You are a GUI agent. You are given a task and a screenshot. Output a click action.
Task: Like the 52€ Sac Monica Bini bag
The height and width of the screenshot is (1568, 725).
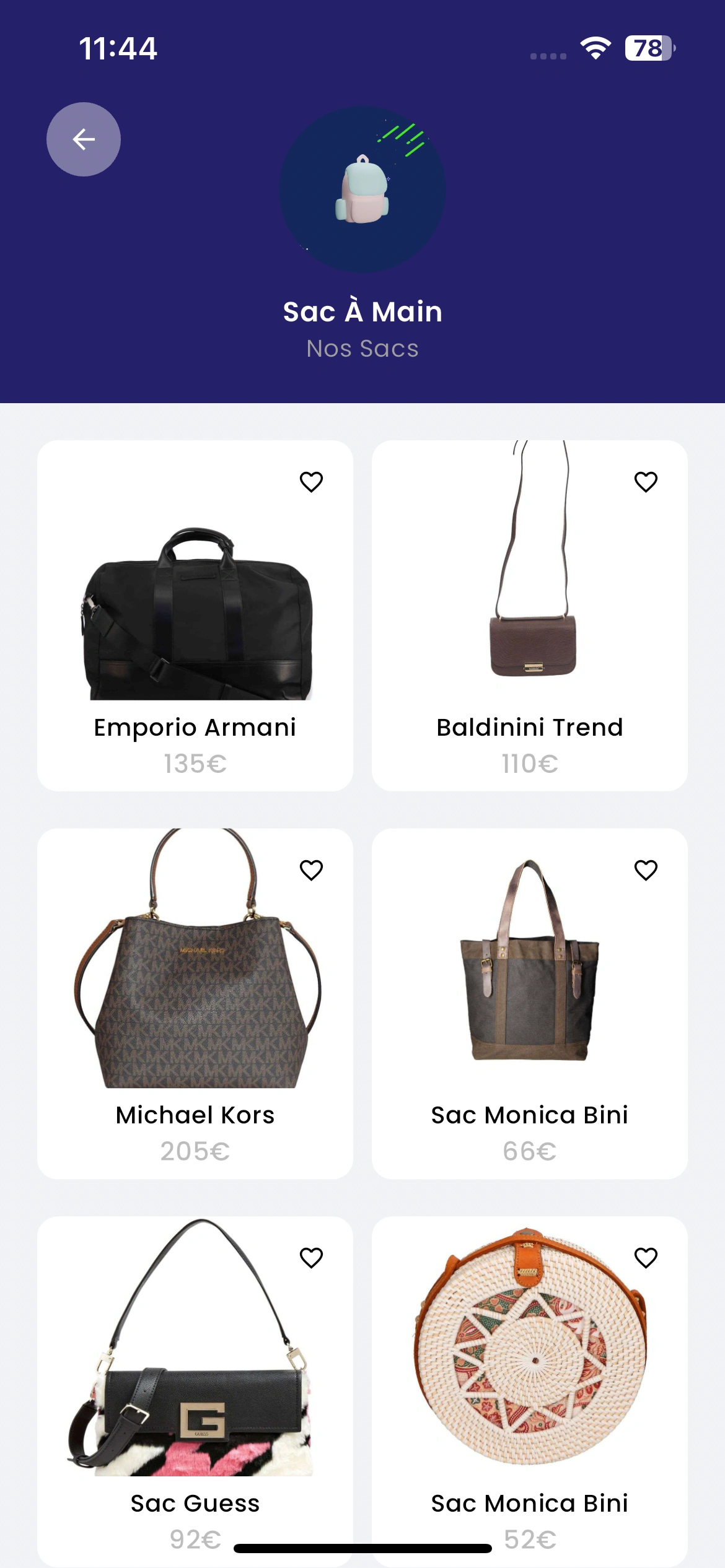[646, 1258]
